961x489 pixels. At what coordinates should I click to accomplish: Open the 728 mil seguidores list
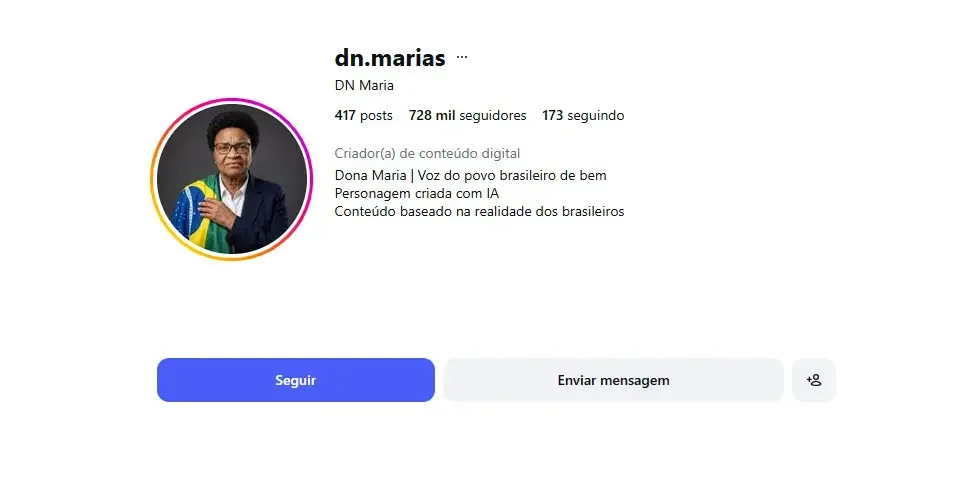pyautogui.click(x=467, y=116)
